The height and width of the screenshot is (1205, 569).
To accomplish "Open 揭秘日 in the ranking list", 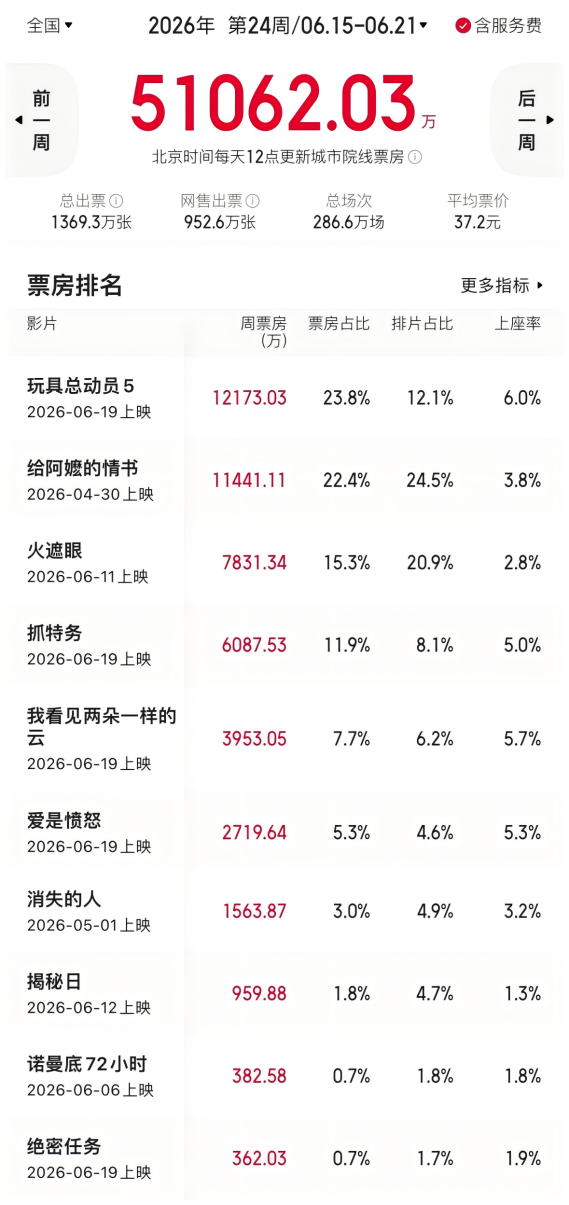I will 284,993.
